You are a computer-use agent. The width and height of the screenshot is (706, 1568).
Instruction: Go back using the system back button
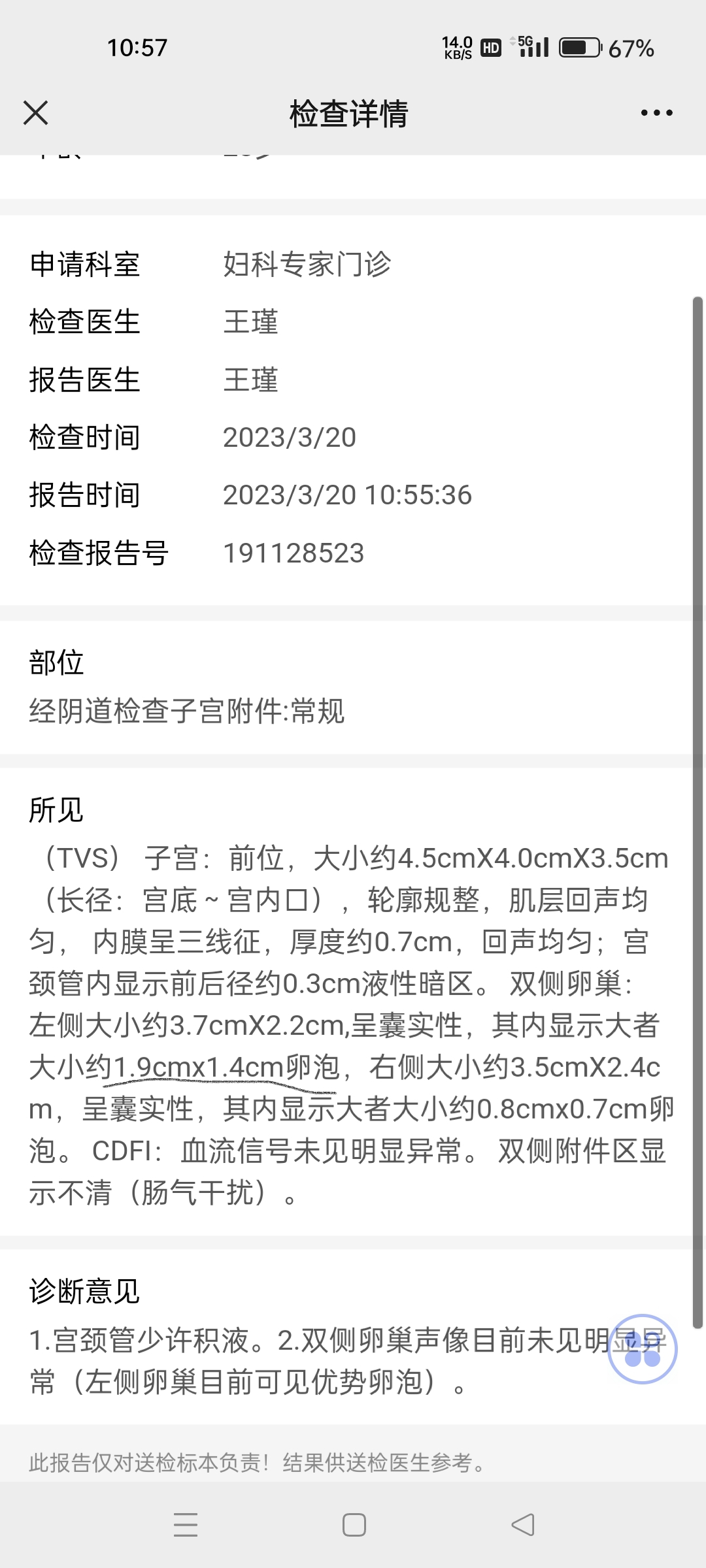coord(522,1525)
